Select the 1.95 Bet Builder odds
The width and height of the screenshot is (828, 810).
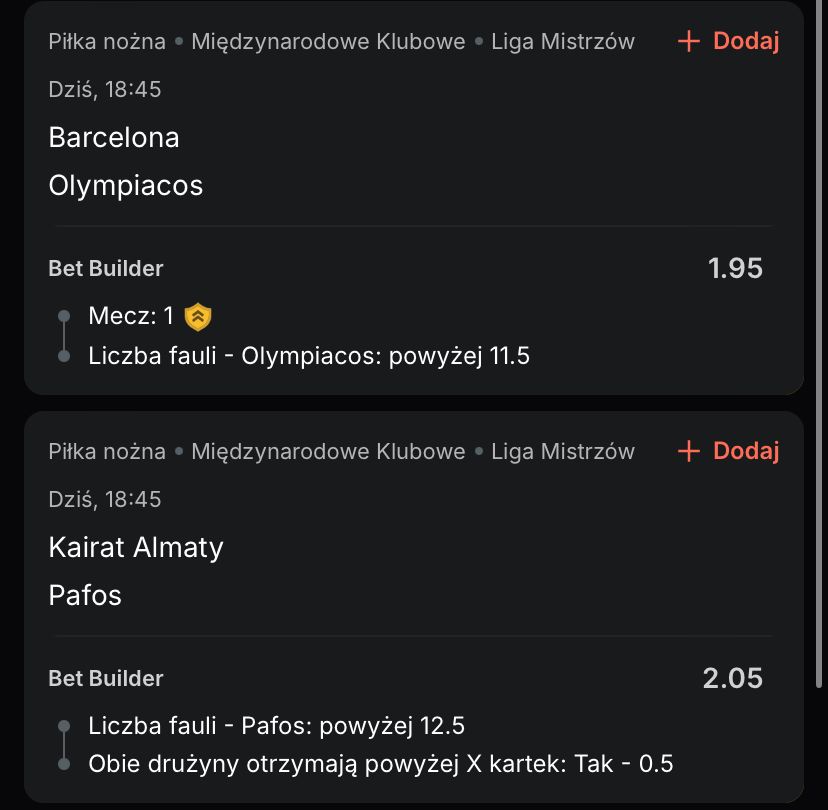735,268
